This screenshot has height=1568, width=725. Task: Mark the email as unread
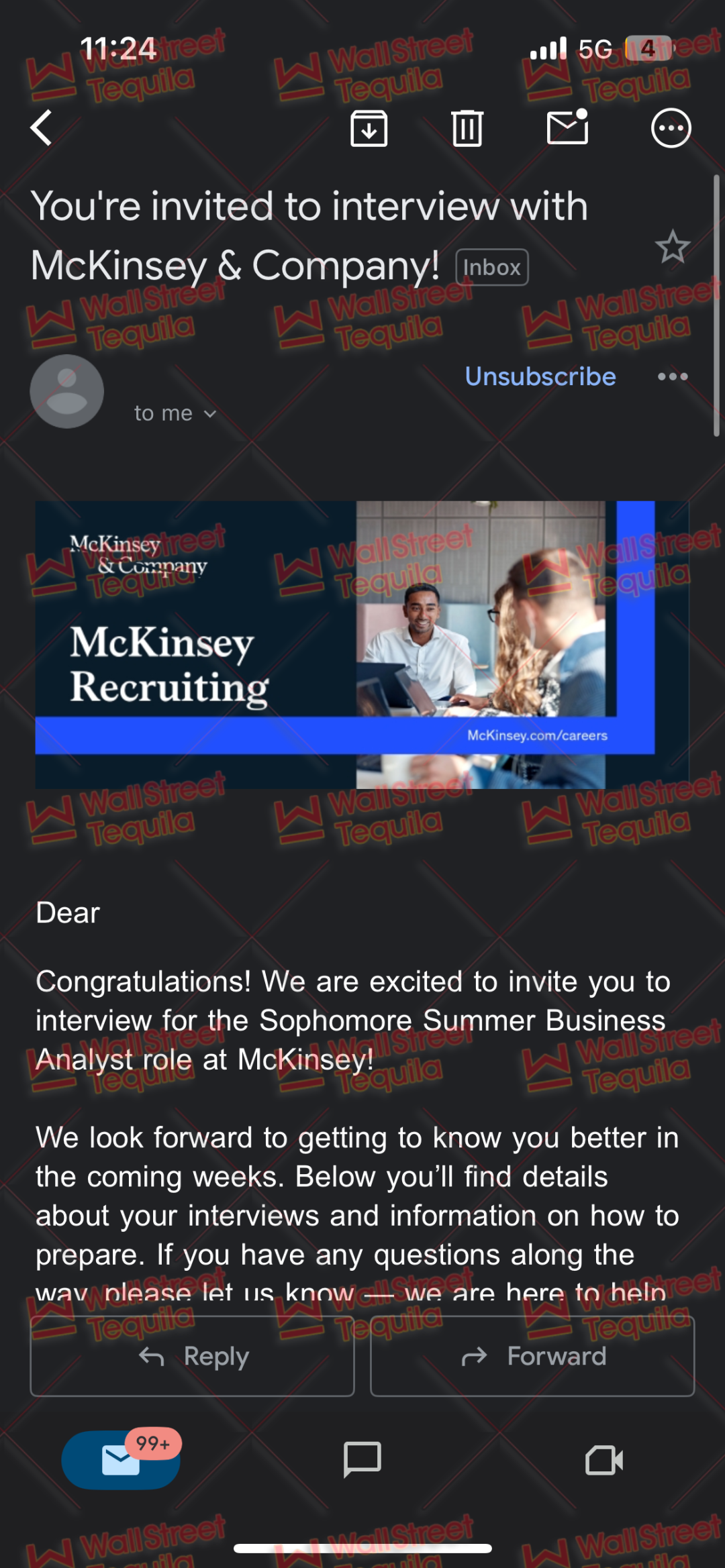568,126
